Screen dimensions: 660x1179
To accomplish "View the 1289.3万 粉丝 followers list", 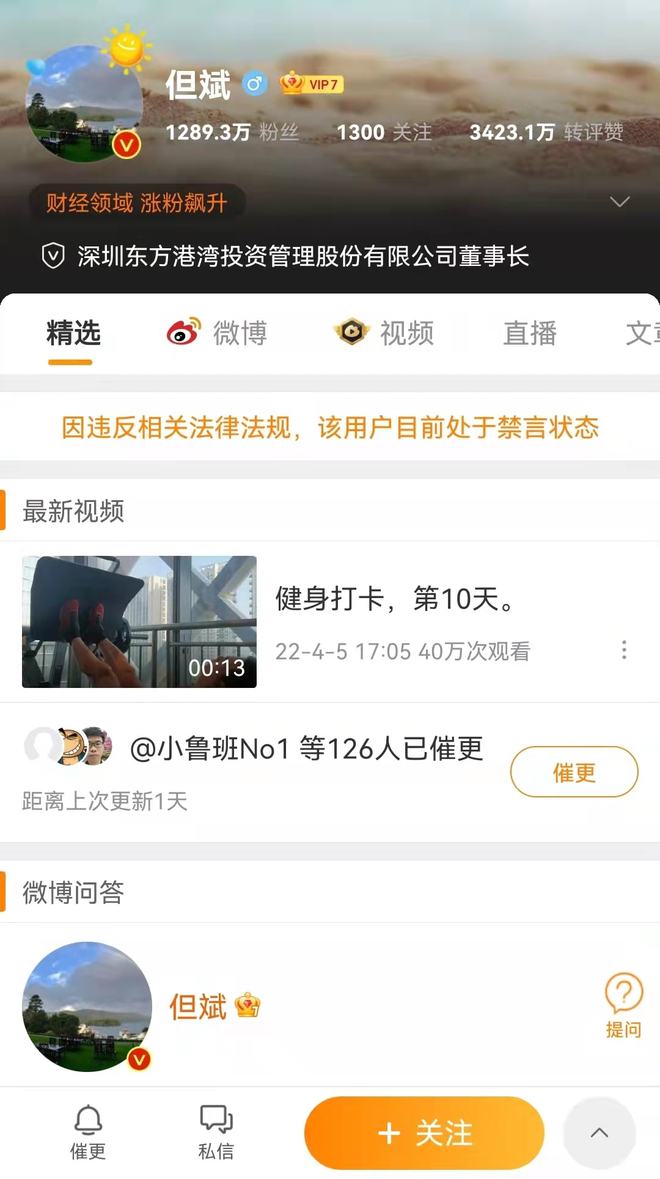I will tap(232, 132).
